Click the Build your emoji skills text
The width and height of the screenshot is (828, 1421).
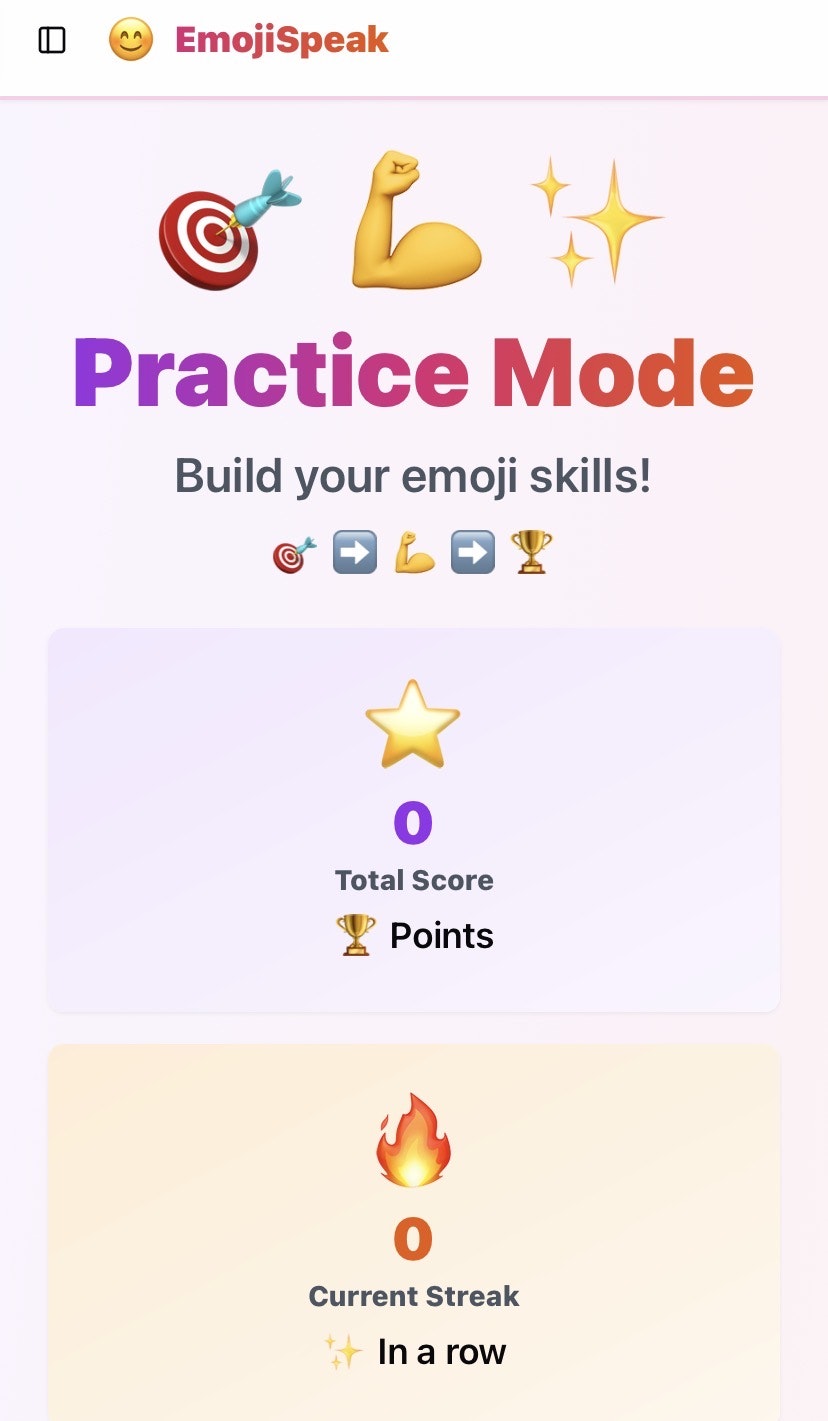point(413,475)
